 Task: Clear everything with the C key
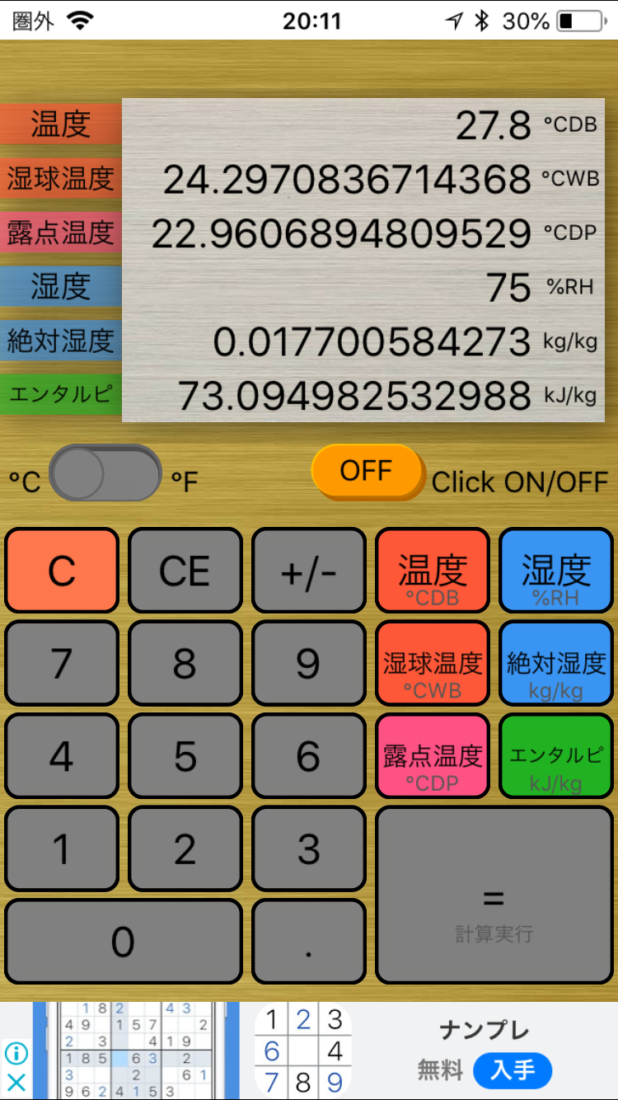pyautogui.click(x=62, y=571)
